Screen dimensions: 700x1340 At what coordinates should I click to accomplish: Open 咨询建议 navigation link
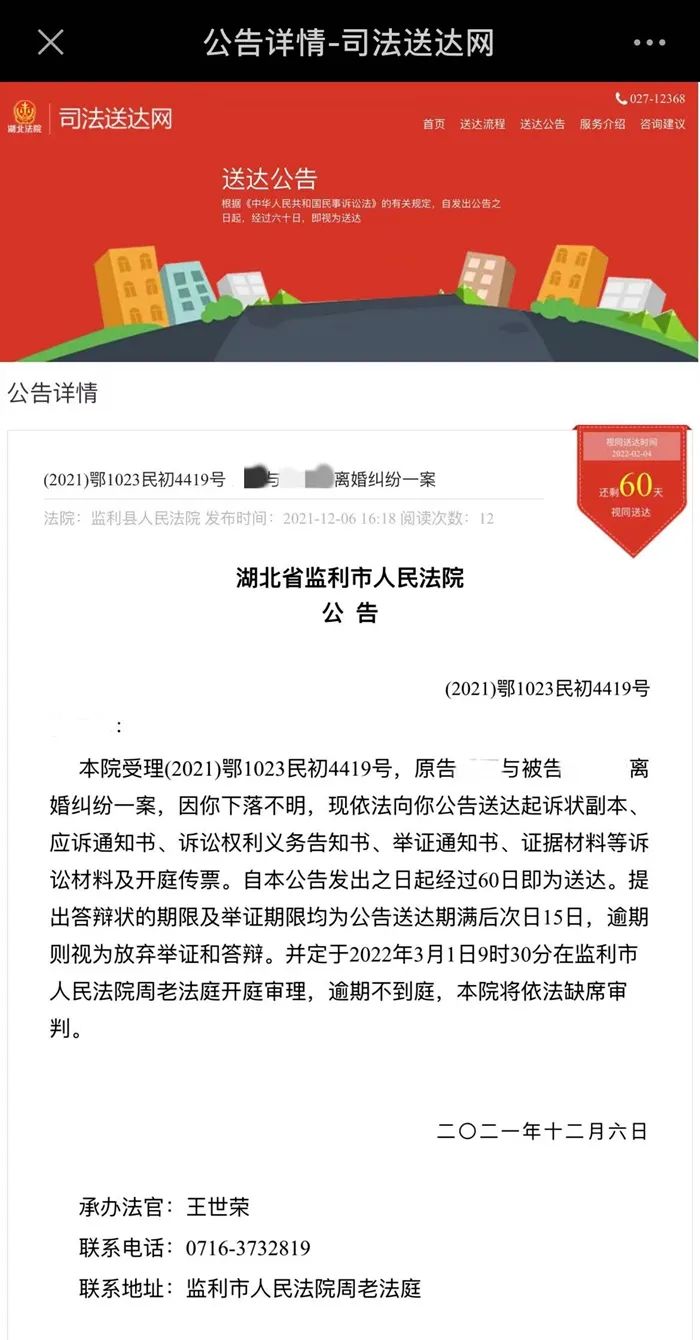click(662, 124)
